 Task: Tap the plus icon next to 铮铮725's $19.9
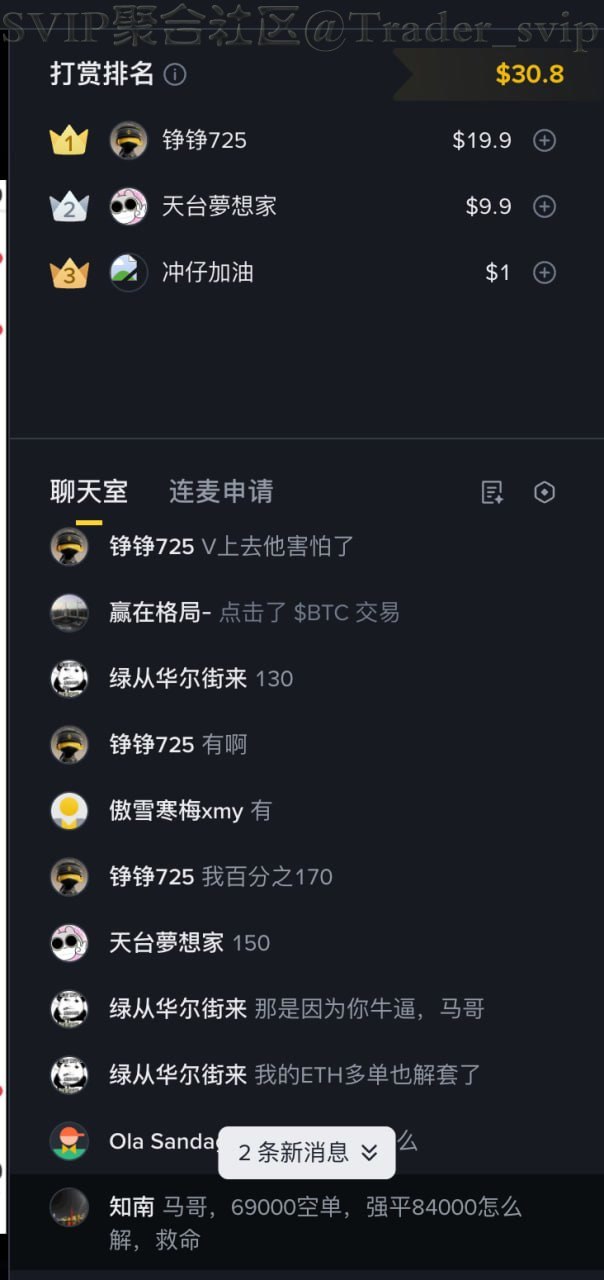[544, 141]
